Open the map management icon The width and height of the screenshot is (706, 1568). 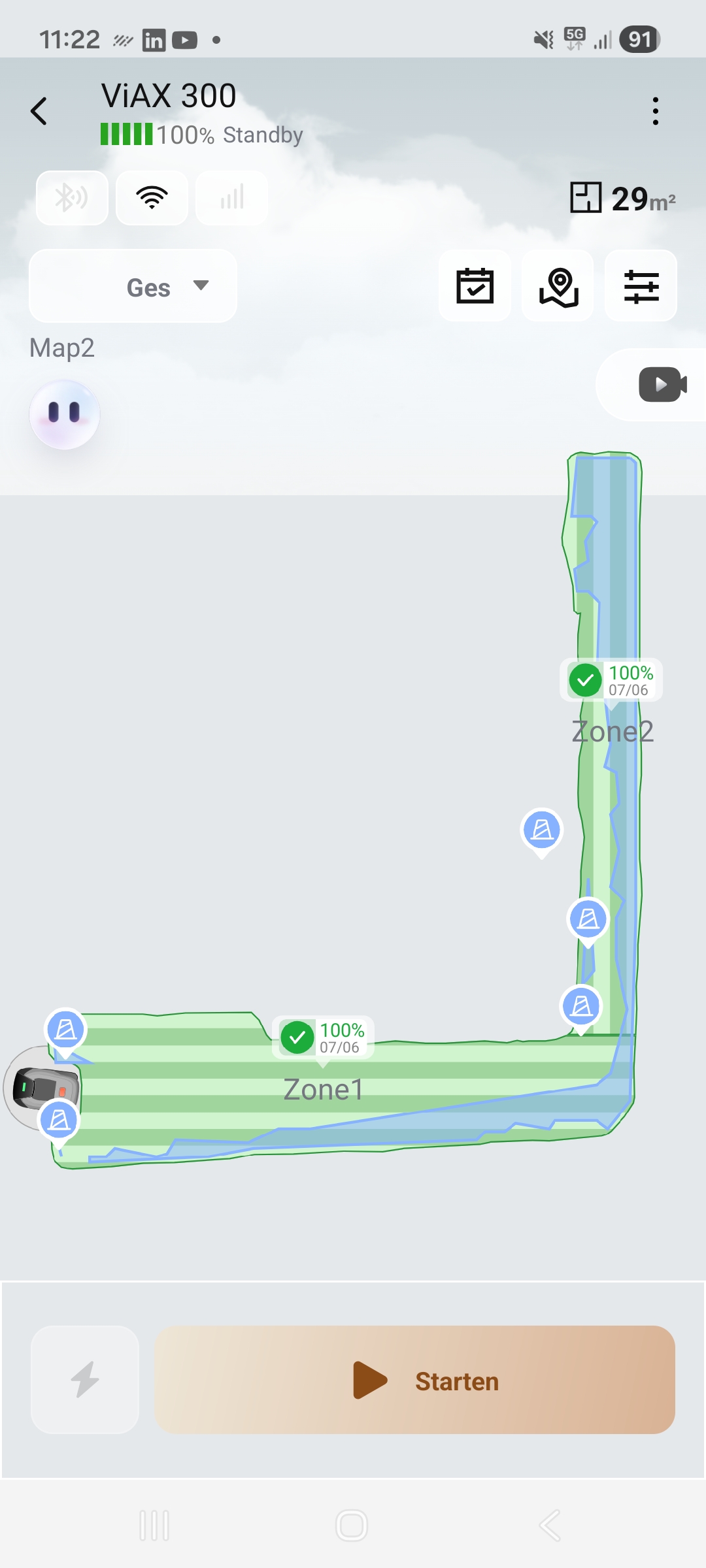[558, 286]
